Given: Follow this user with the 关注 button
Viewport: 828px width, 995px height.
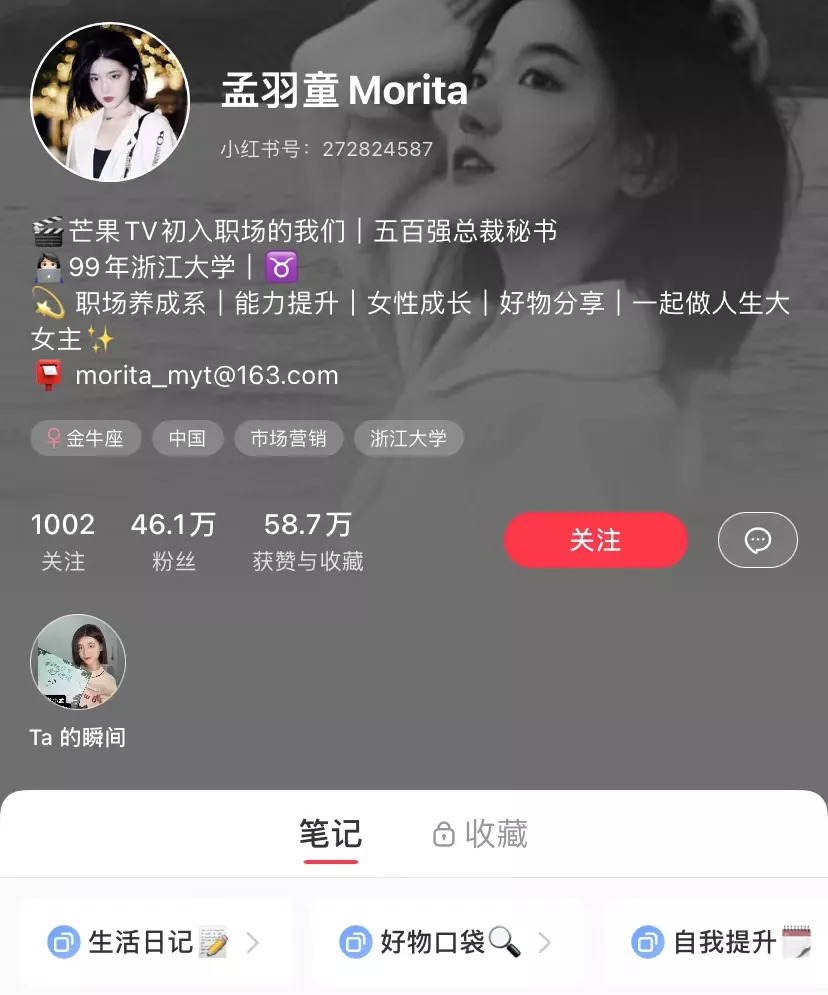Looking at the screenshot, I should (595, 540).
